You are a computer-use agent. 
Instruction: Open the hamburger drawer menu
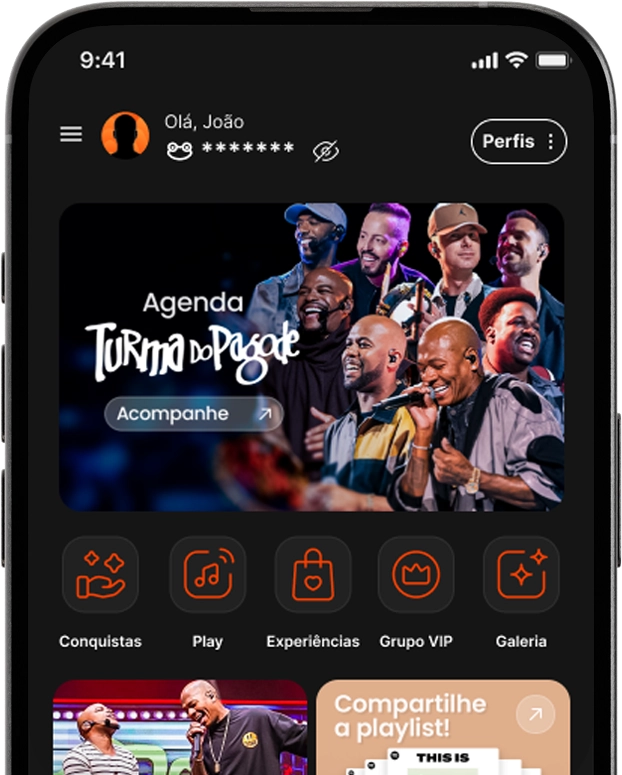pyautogui.click(x=71, y=134)
